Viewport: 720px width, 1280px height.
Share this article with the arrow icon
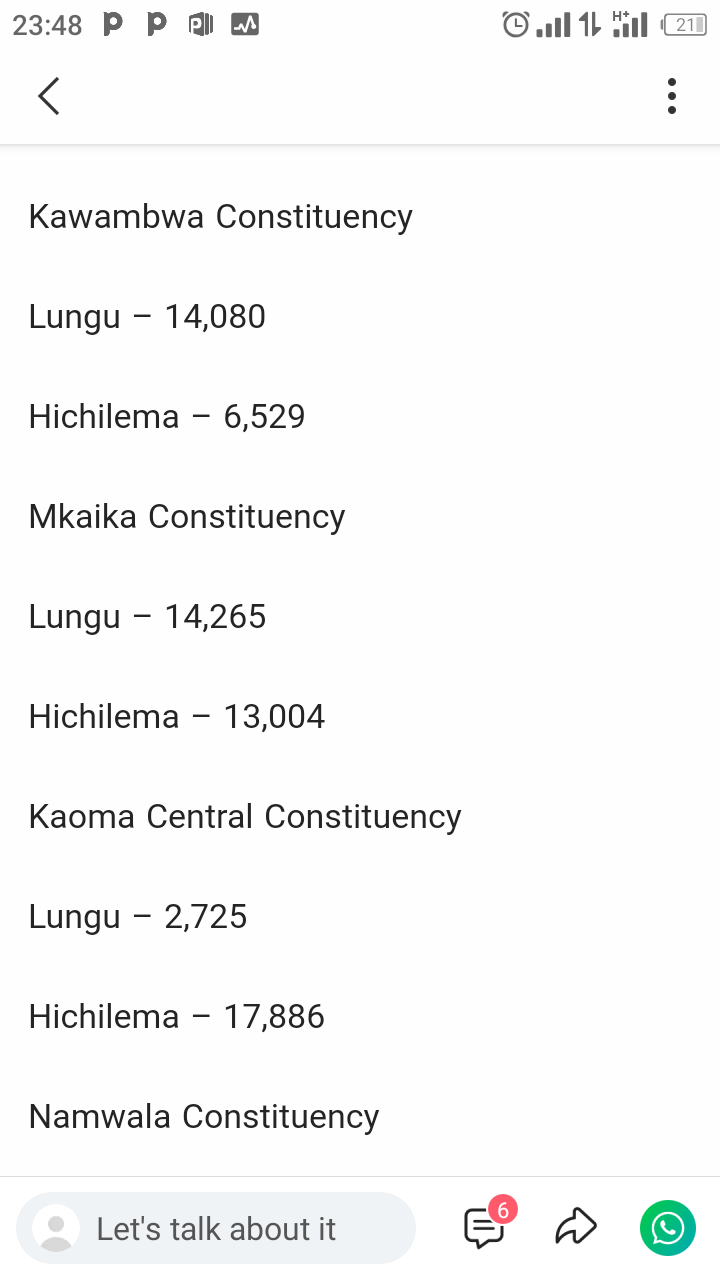(x=576, y=1227)
